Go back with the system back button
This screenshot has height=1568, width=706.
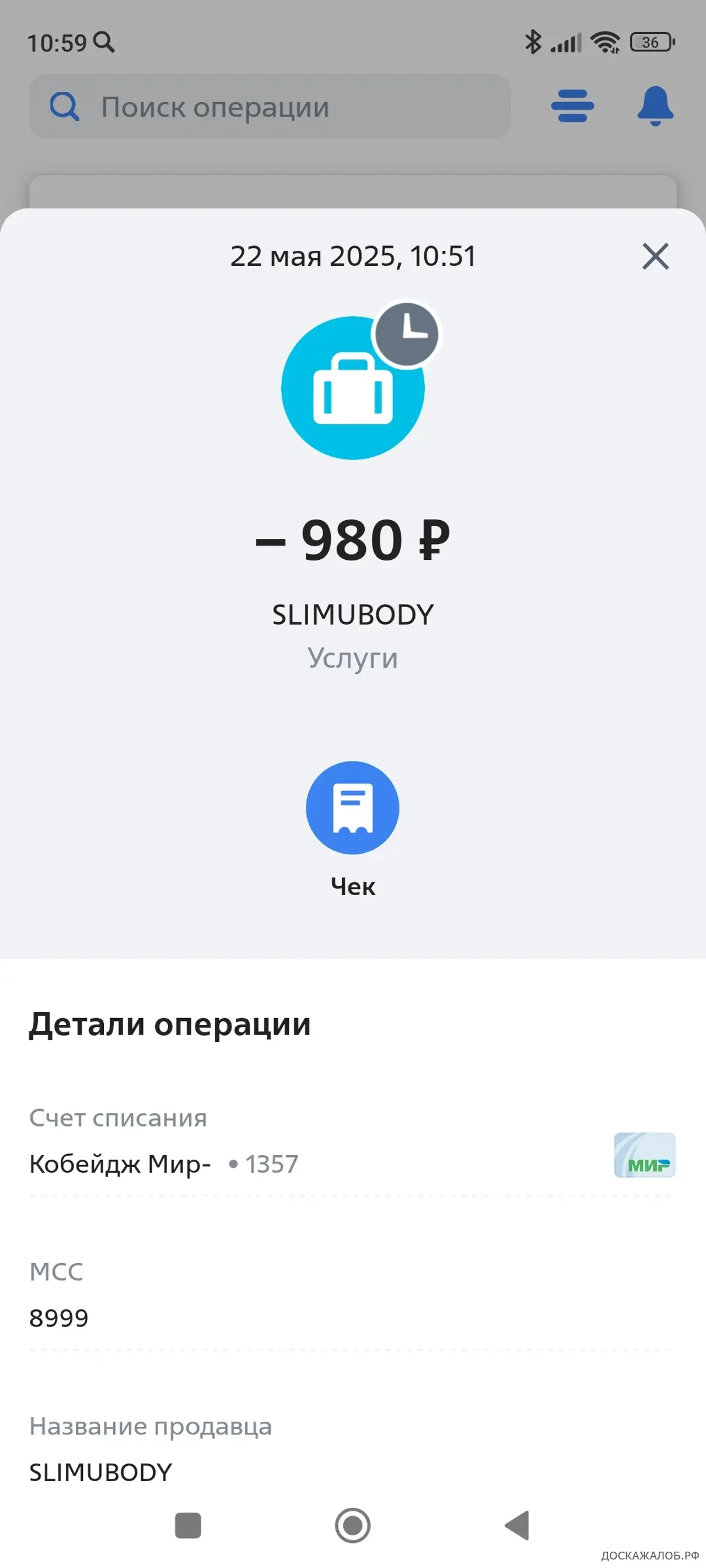coord(518,1525)
